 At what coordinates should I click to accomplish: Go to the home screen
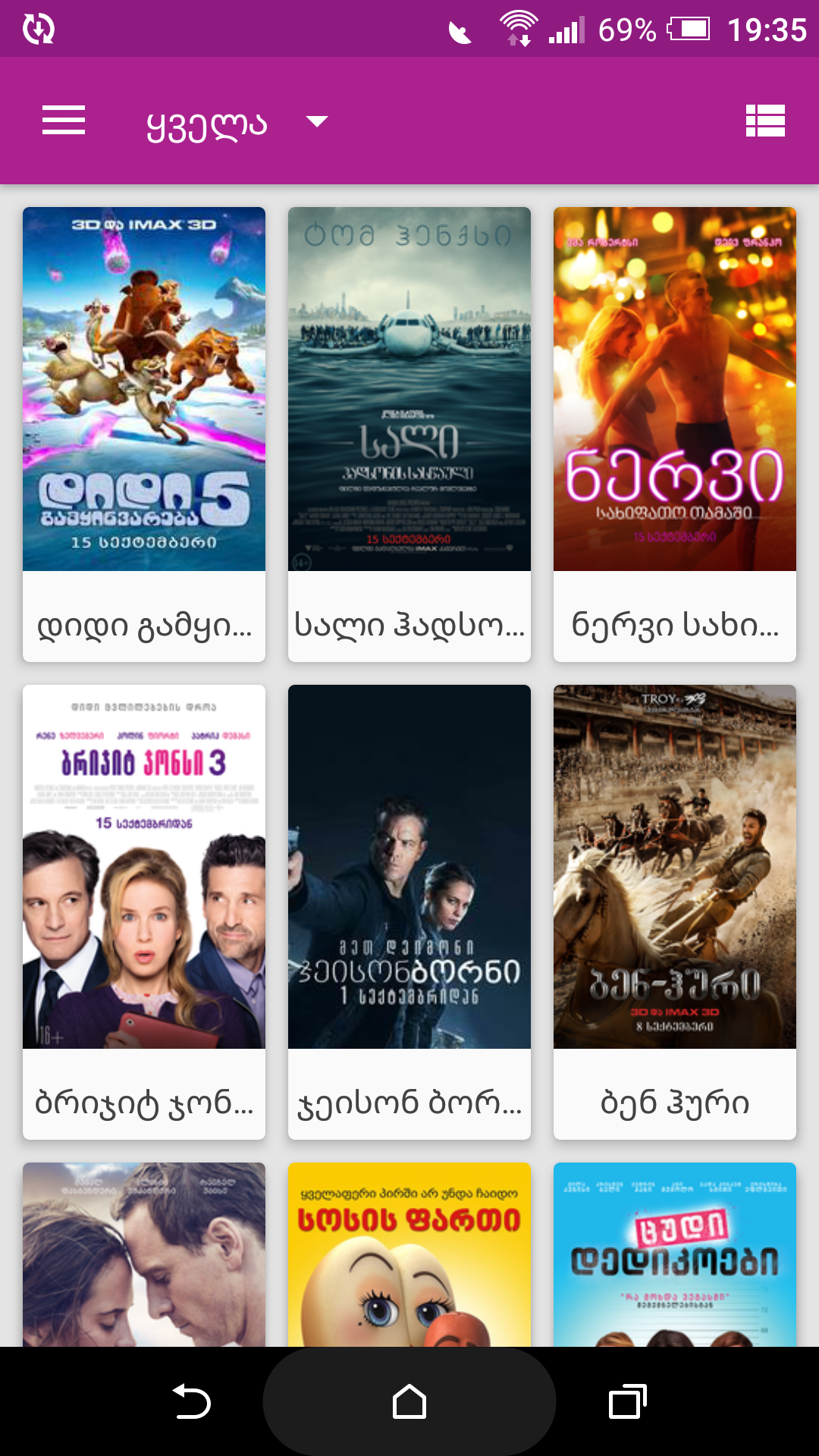point(409,1401)
